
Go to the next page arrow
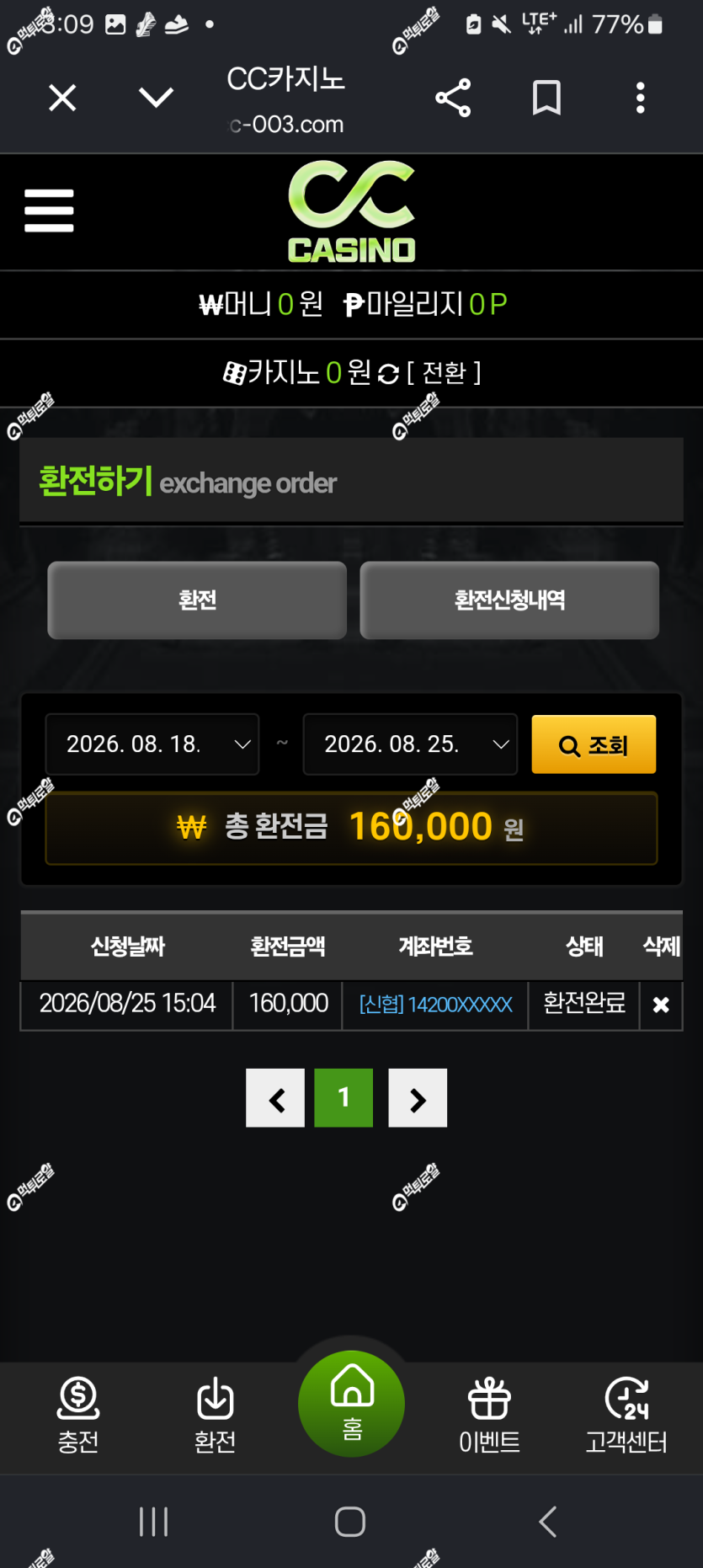point(418,1098)
